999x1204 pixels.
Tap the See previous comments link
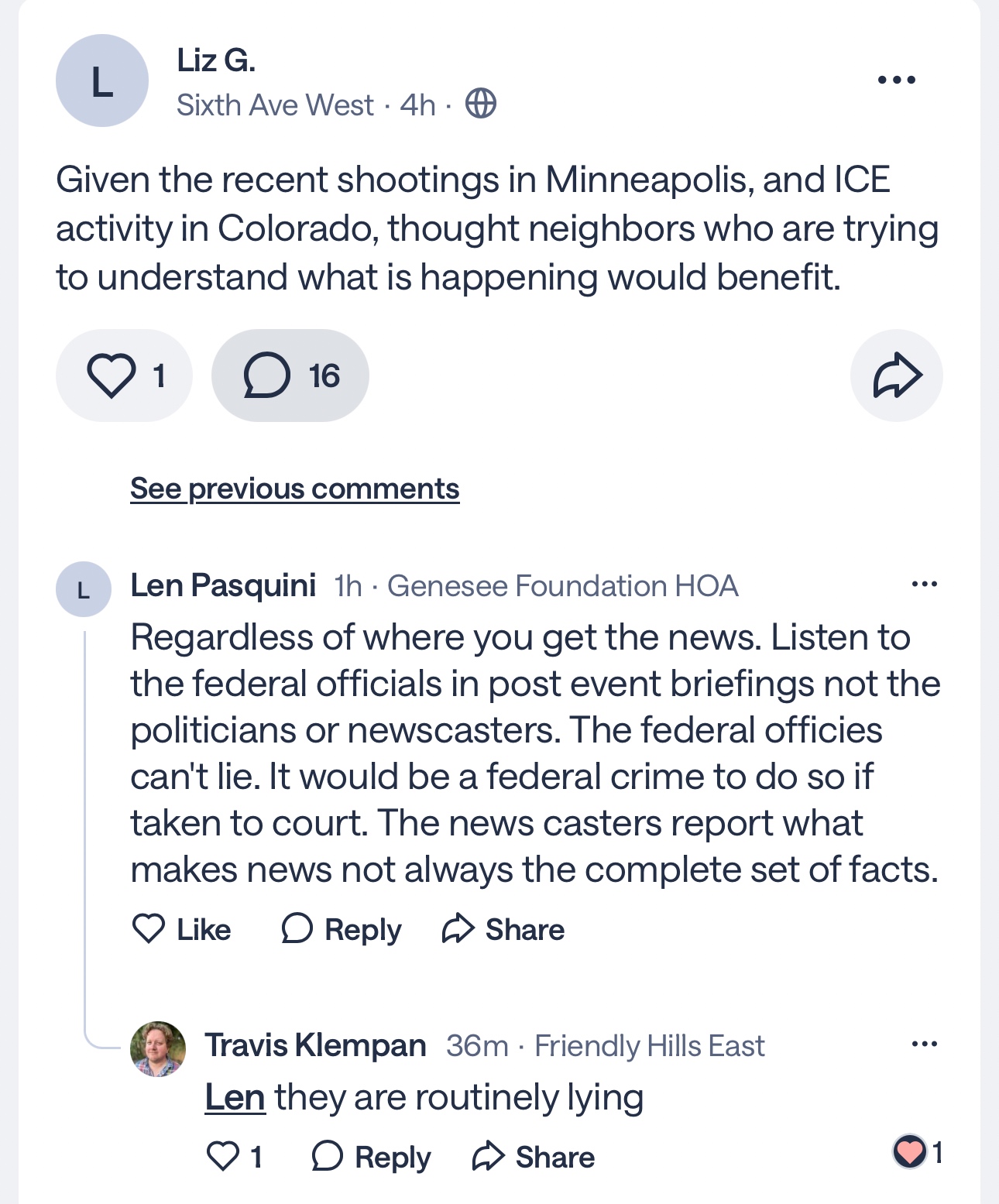[x=294, y=489]
